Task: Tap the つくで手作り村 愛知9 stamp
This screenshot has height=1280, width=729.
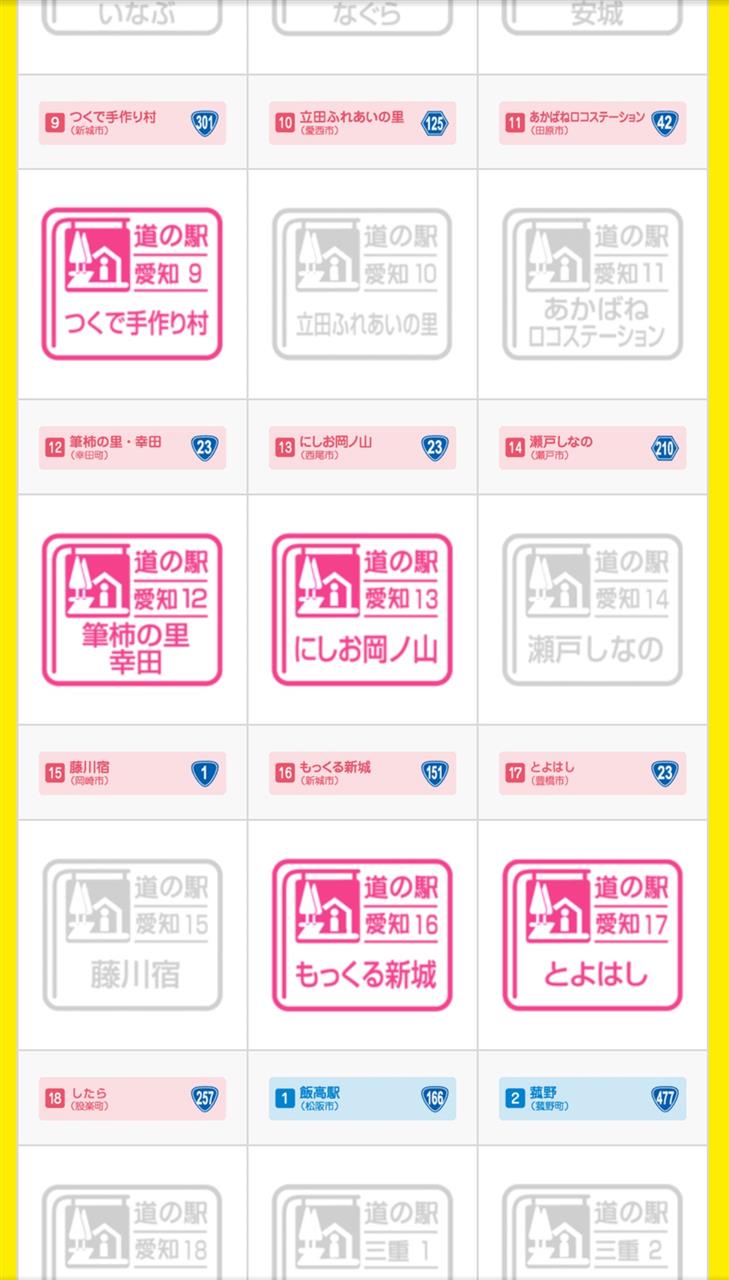Action: click(132, 284)
